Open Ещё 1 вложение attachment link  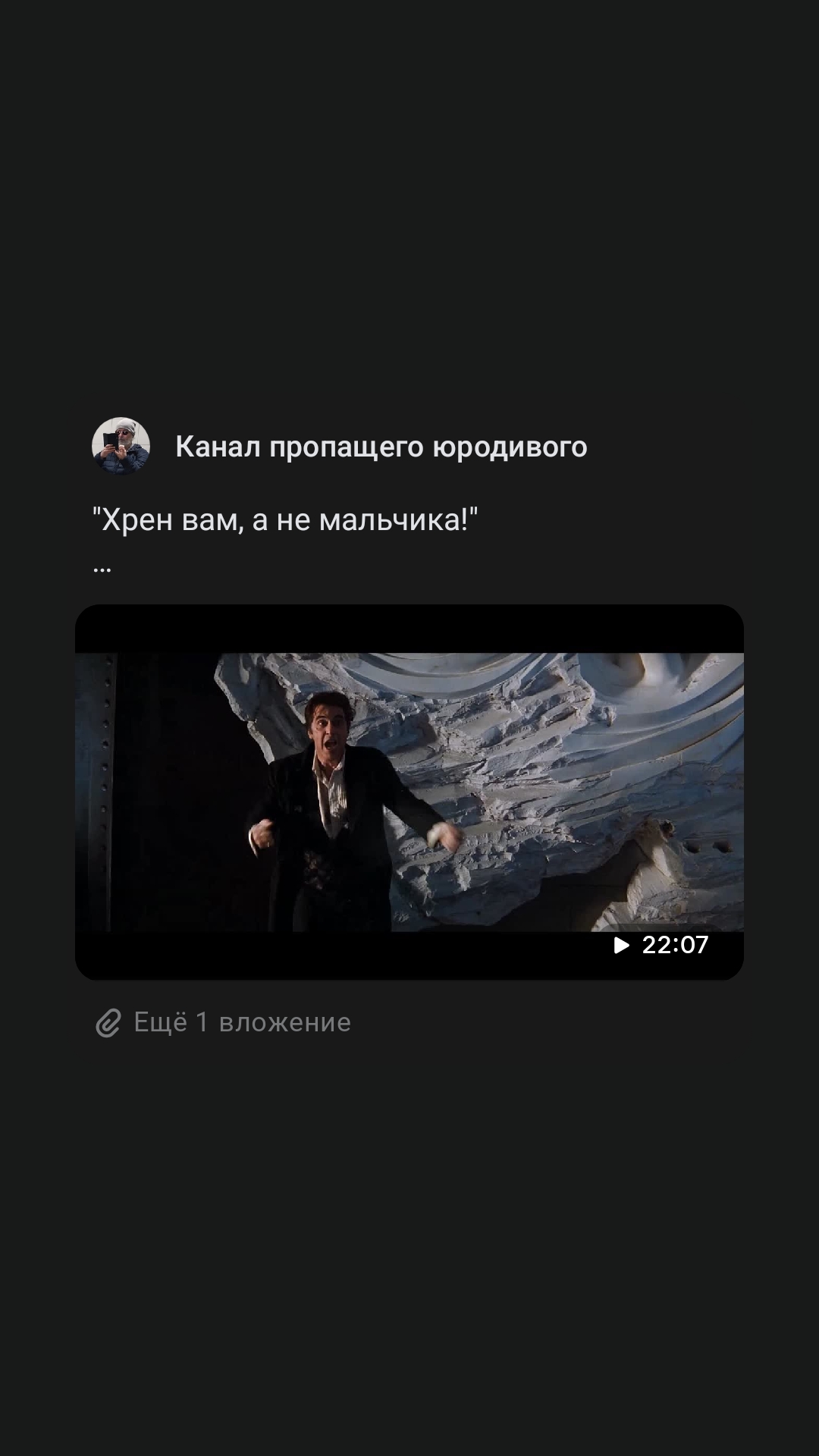point(241,1022)
